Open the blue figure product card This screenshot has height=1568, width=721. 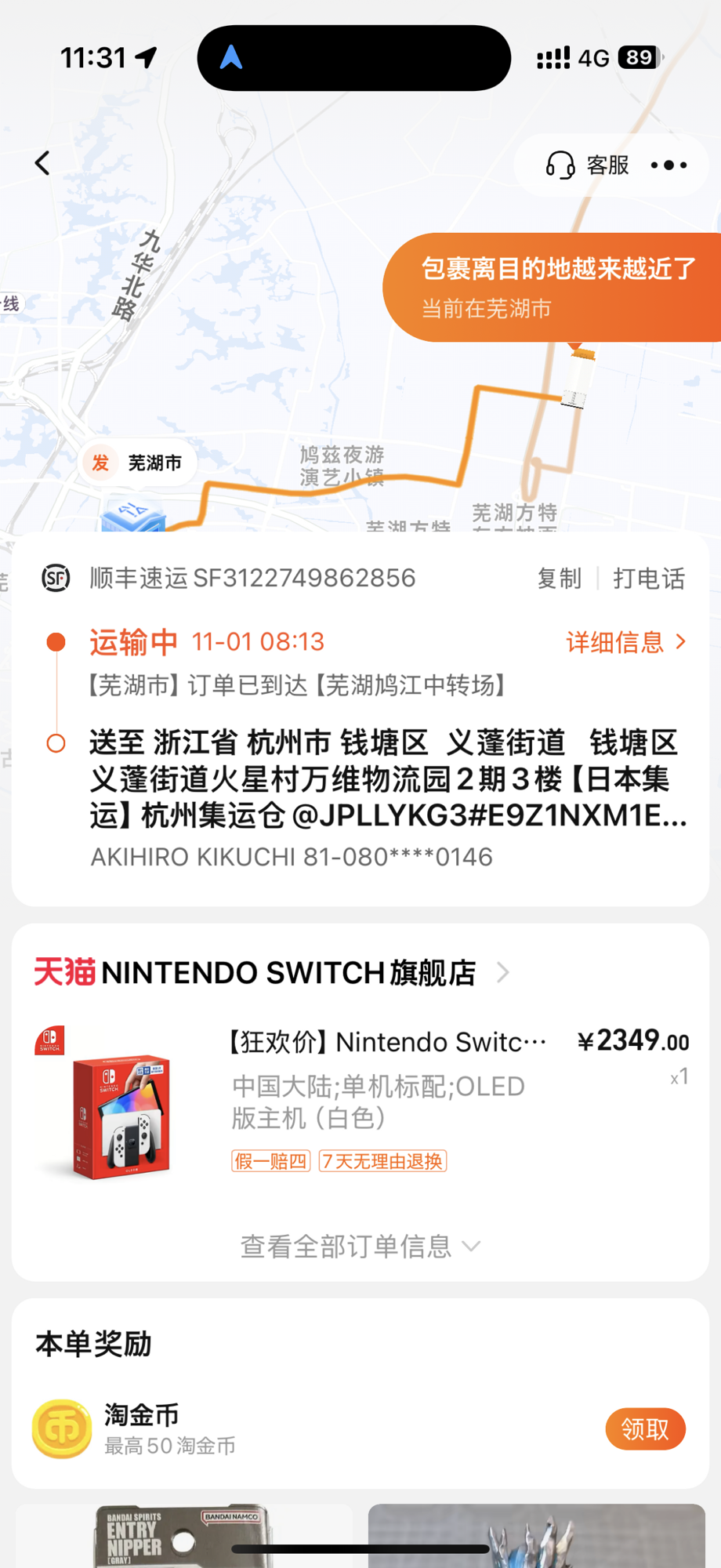pos(537,1536)
